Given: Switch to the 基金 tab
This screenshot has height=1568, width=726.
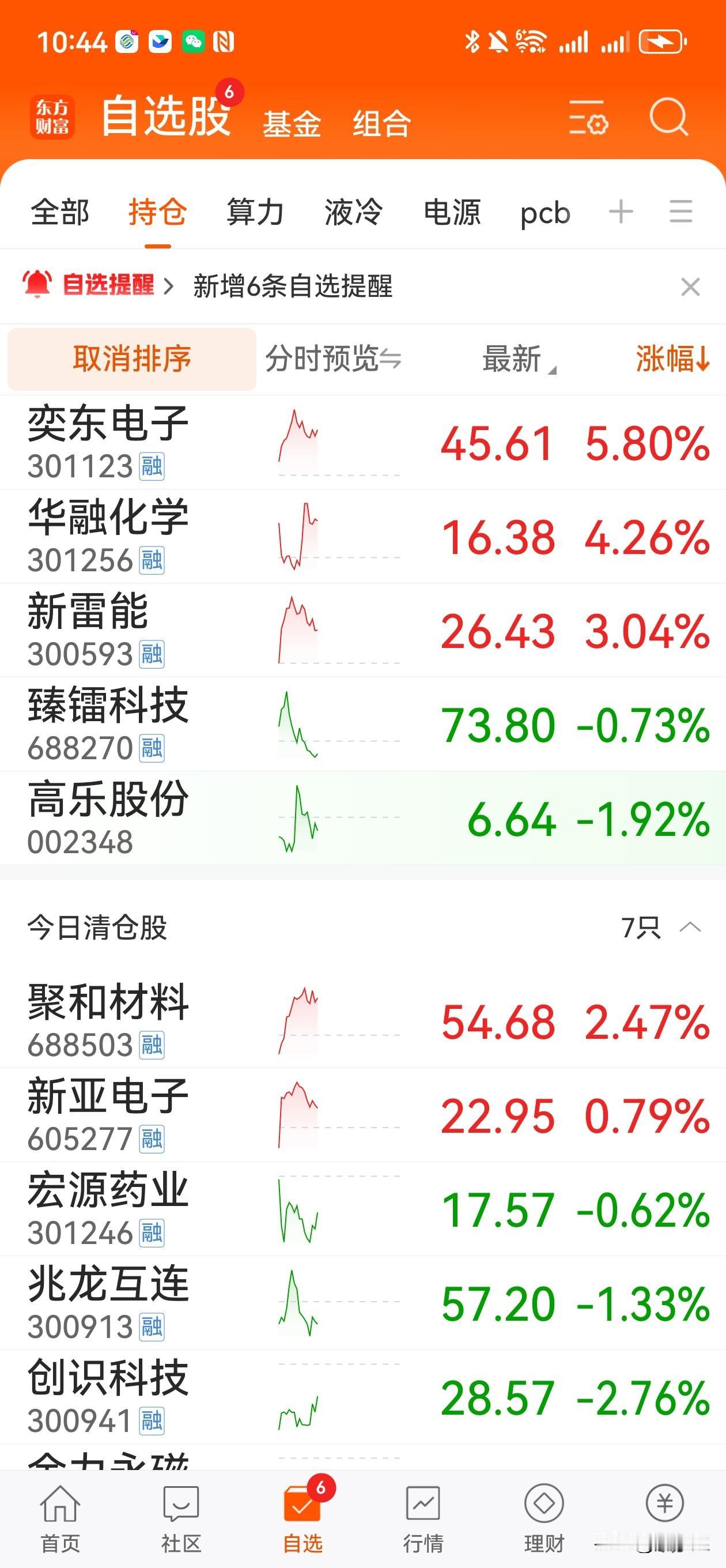Looking at the screenshot, I should (293, 121).
